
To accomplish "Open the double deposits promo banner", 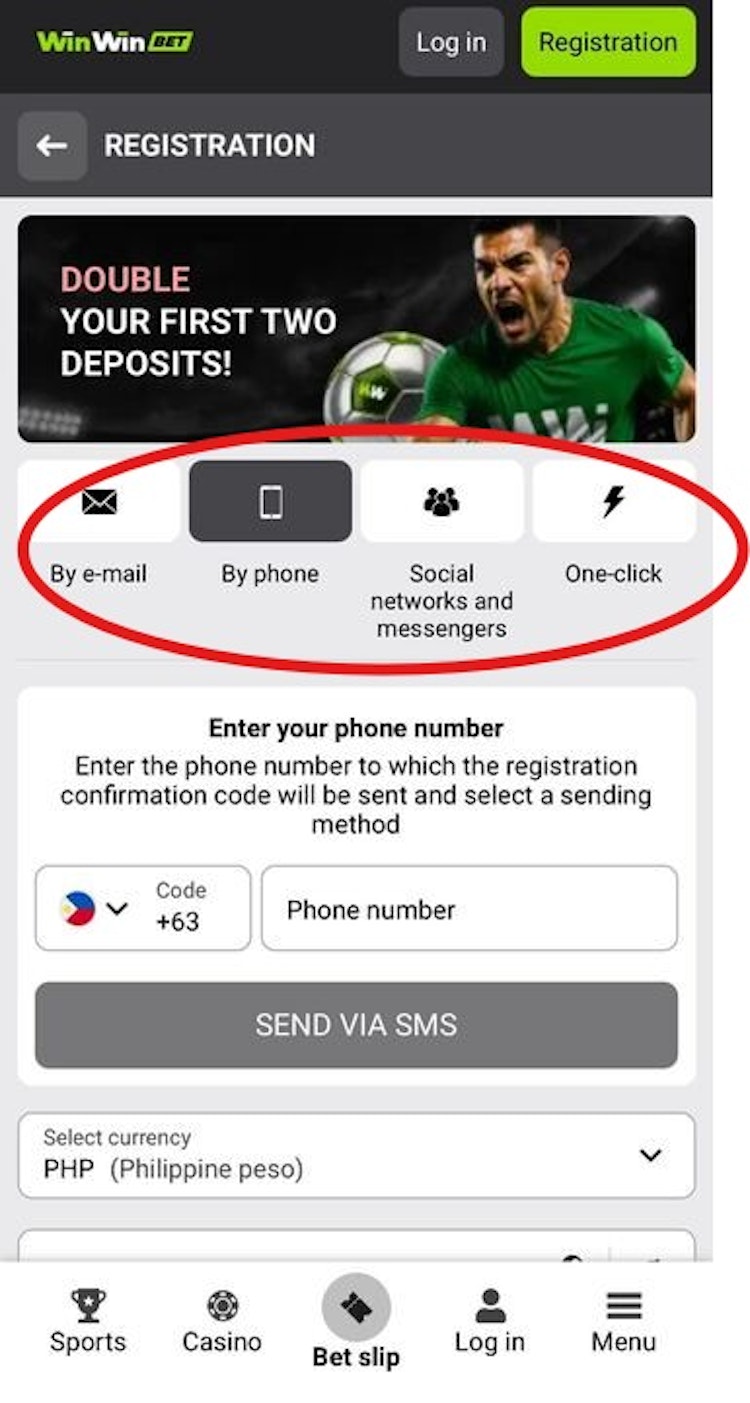I will (356, 329).
